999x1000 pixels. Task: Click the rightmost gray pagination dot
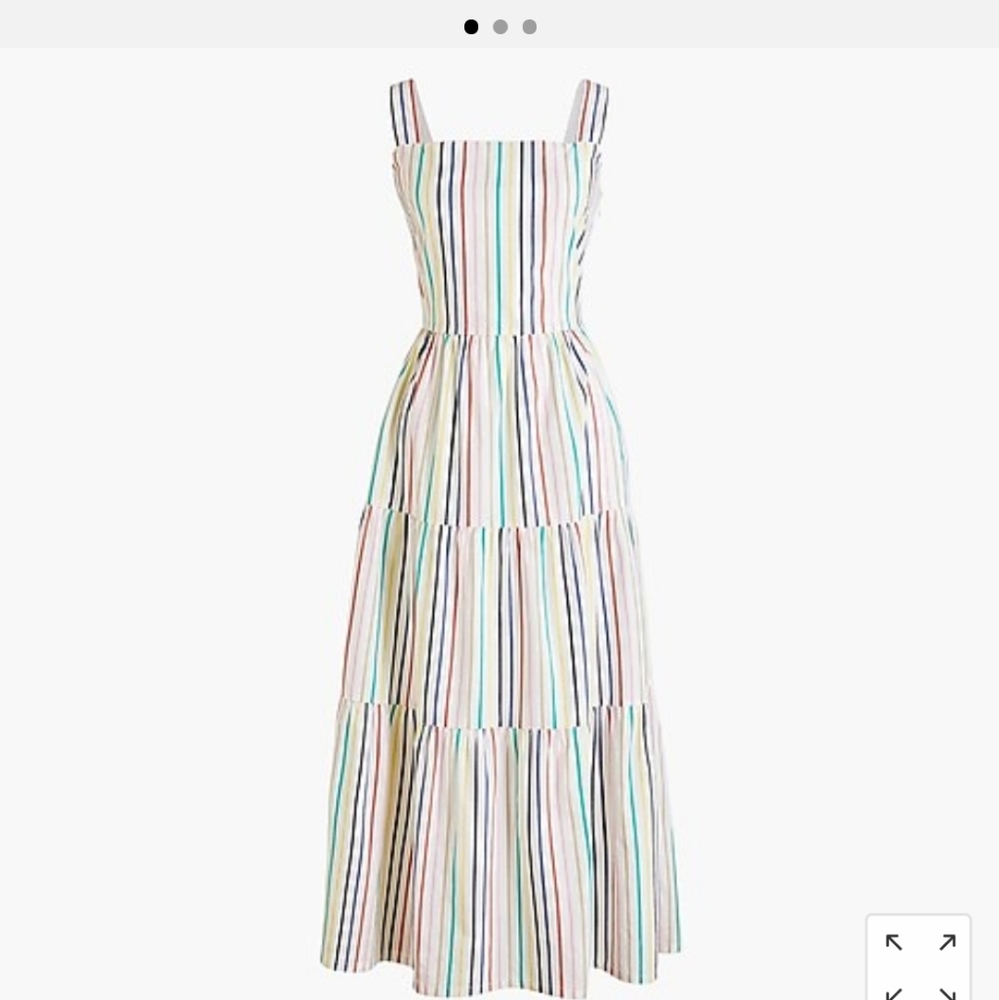coord(528,27)
